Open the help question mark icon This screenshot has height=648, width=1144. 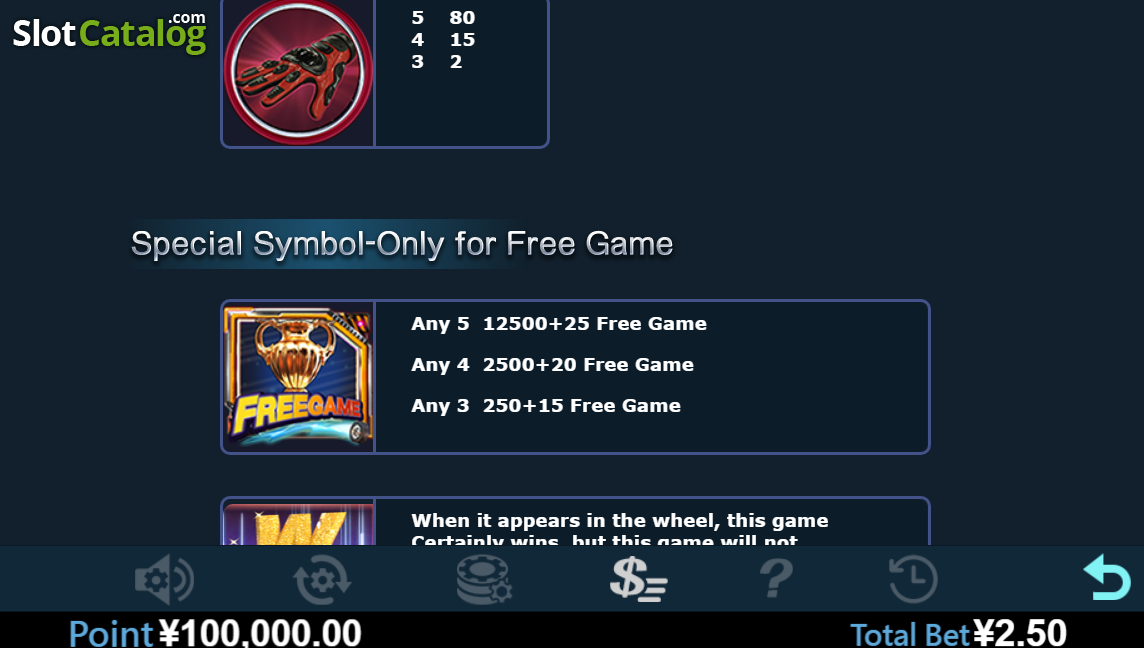[776, 579]
